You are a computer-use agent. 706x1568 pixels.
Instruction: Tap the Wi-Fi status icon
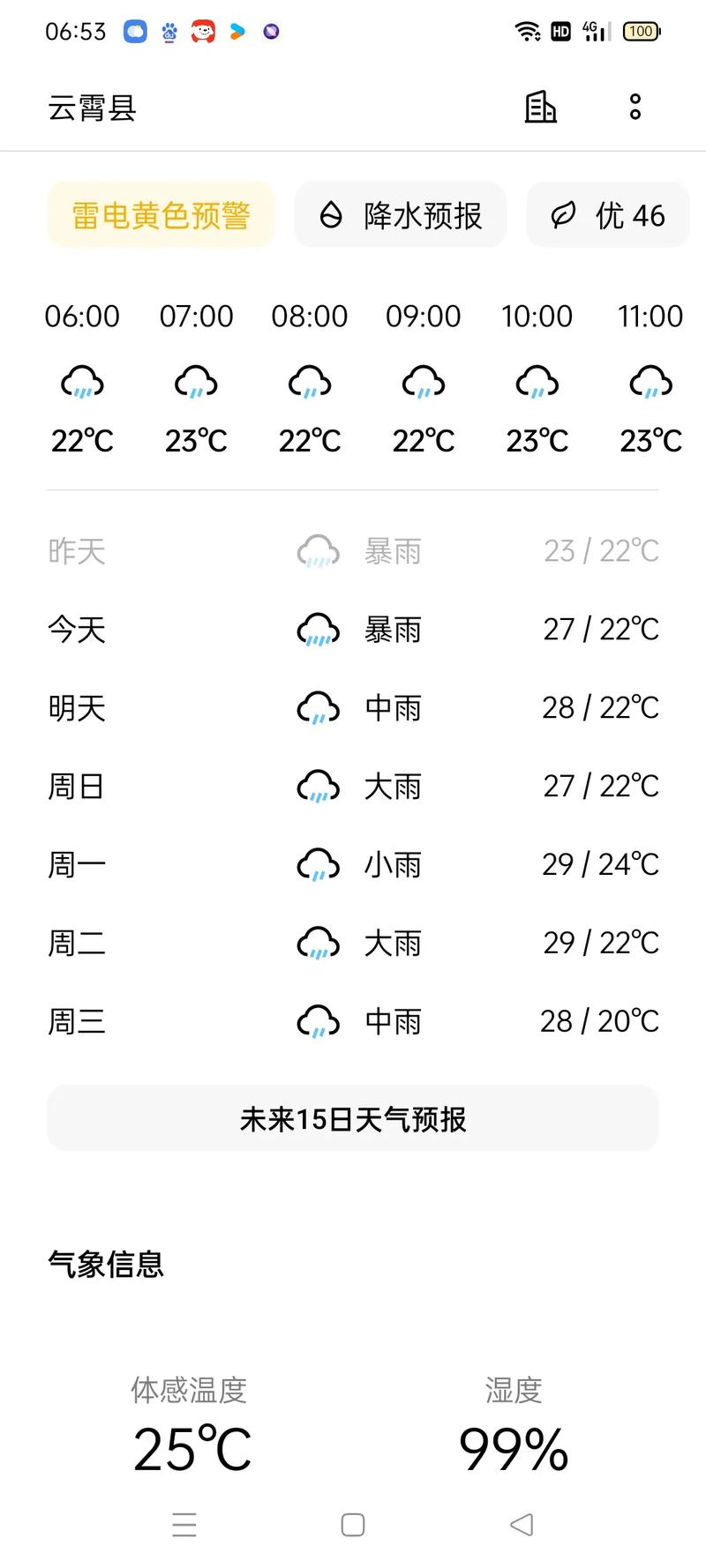[x=528, y=31]
